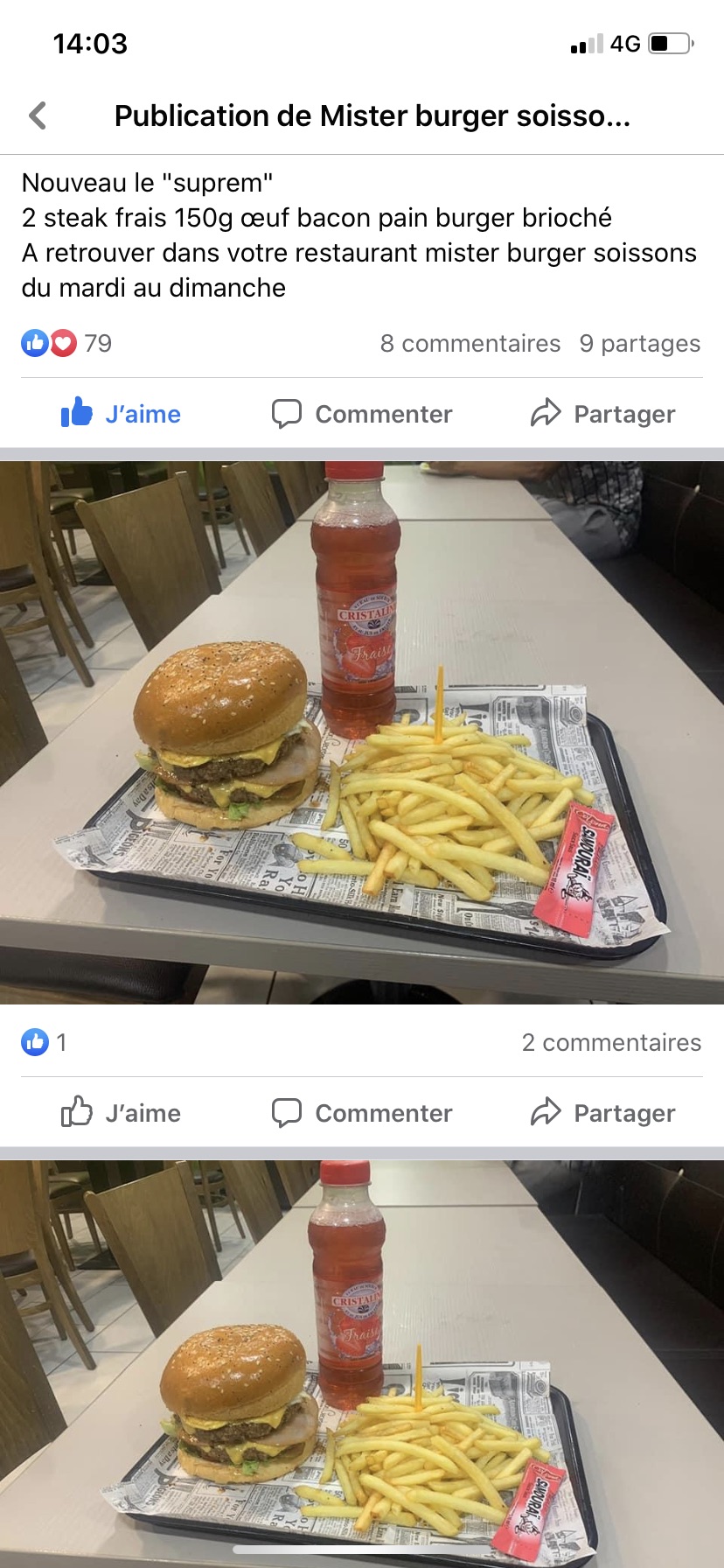Open the first burger and fries photo
This screenshot has width=724, height=1568.
[x=362, y=732]
